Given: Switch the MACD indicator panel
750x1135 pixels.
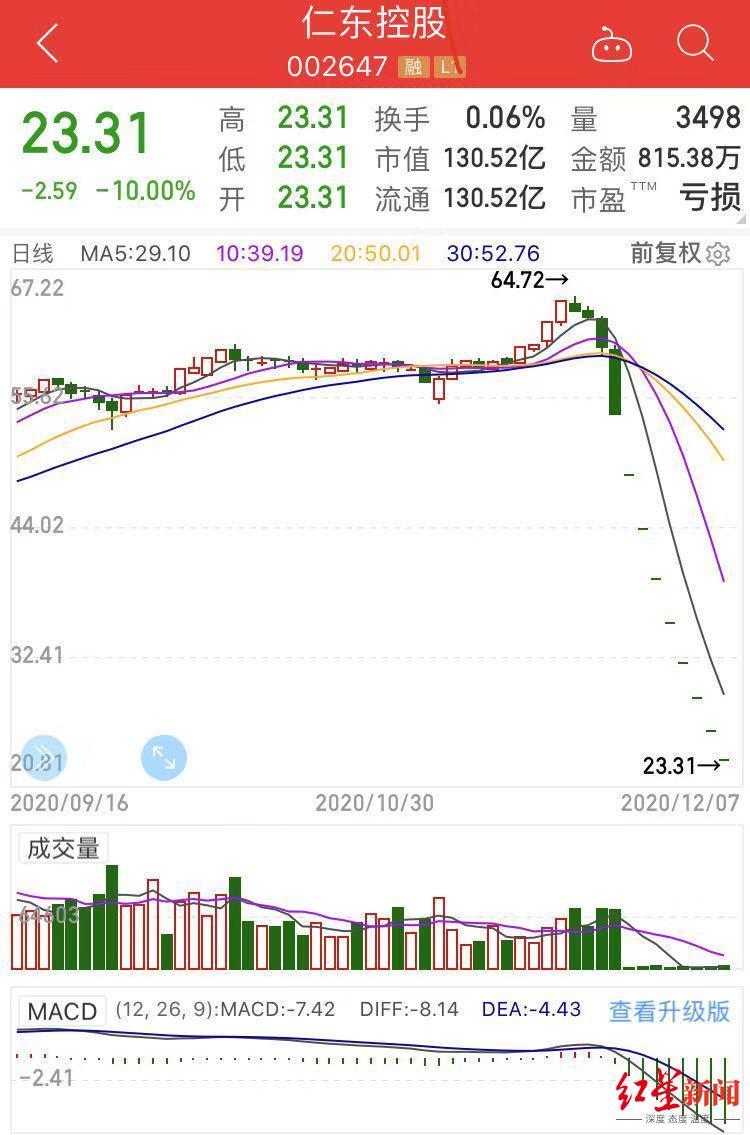Looking at the screenshot, I should point(62,1011).
